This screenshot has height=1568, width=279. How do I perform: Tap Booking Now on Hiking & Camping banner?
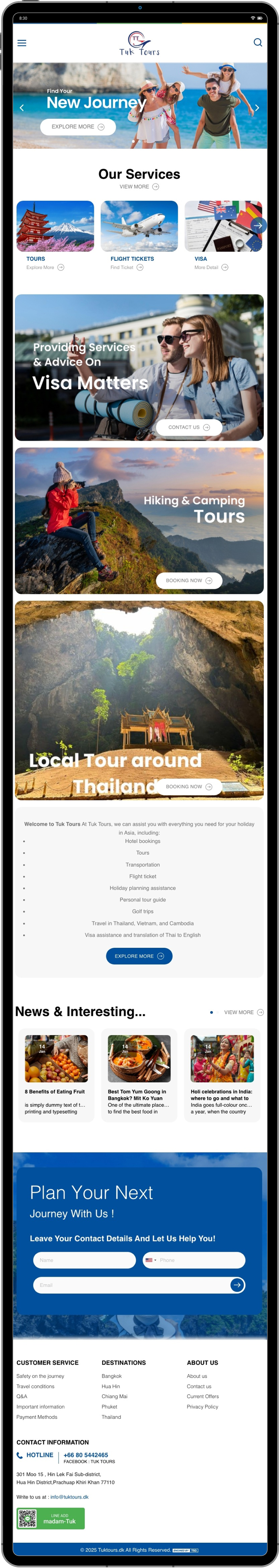click(x=189, y=581)
